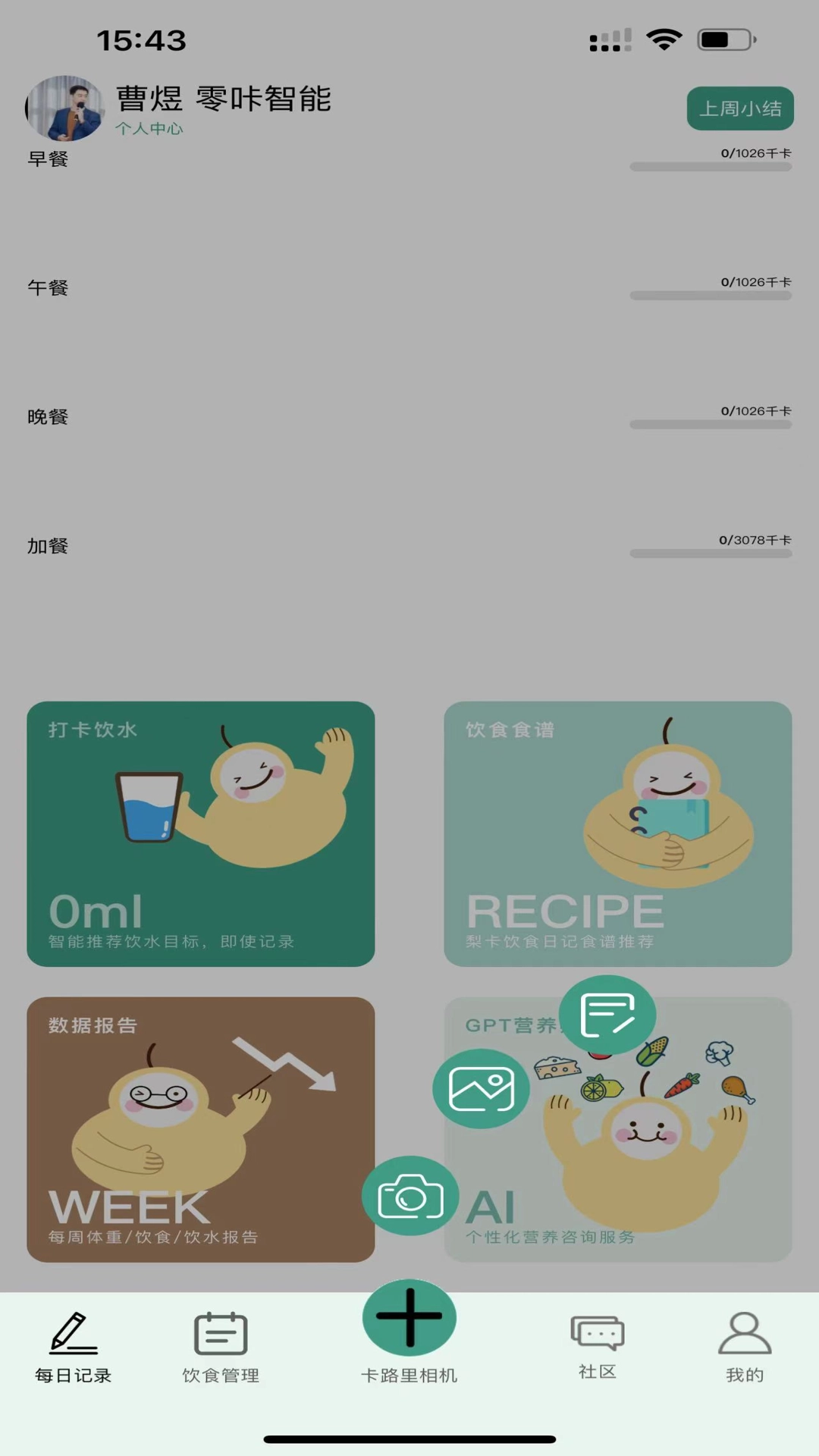
Task: Switch to the 我的 tab
Action: click(744, 1348)
